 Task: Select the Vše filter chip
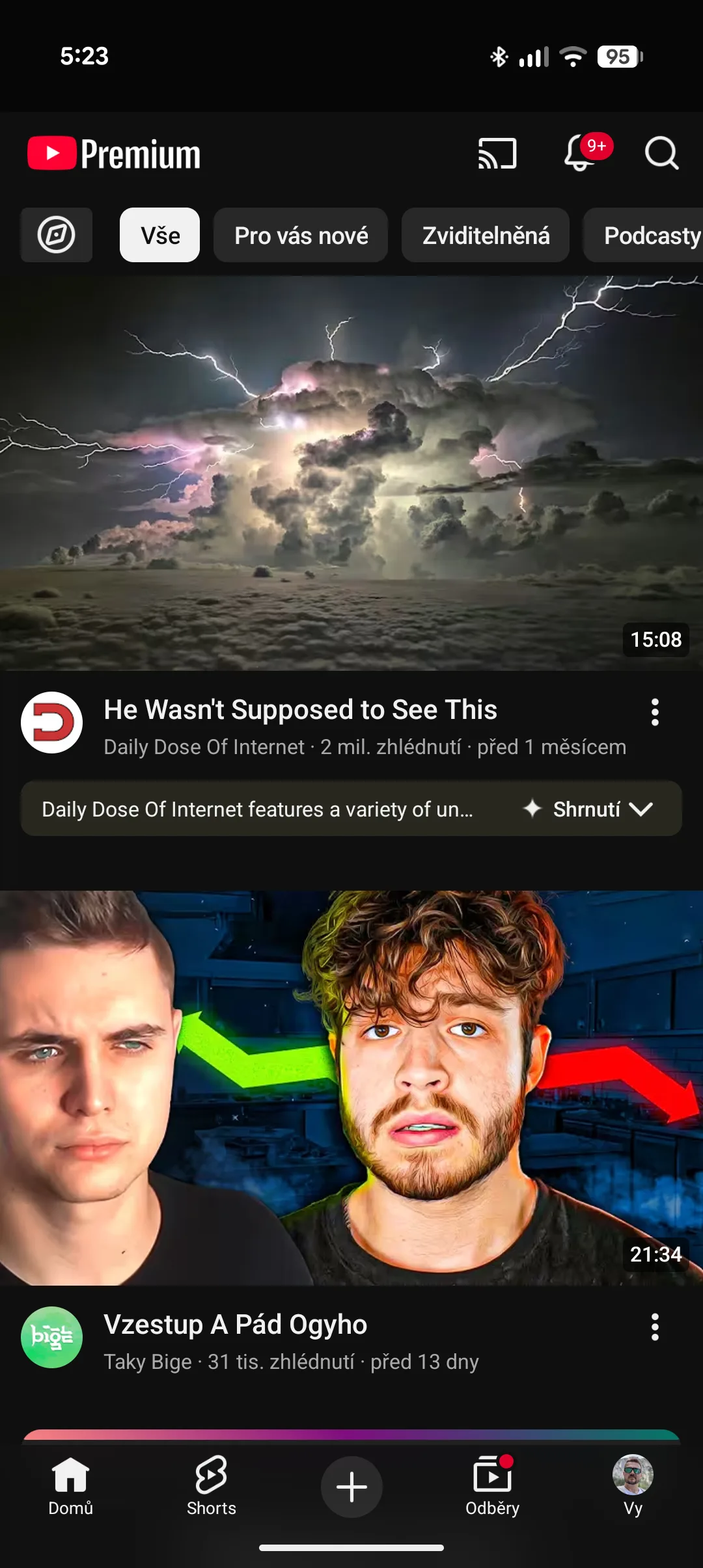click(x=160, y=235)
